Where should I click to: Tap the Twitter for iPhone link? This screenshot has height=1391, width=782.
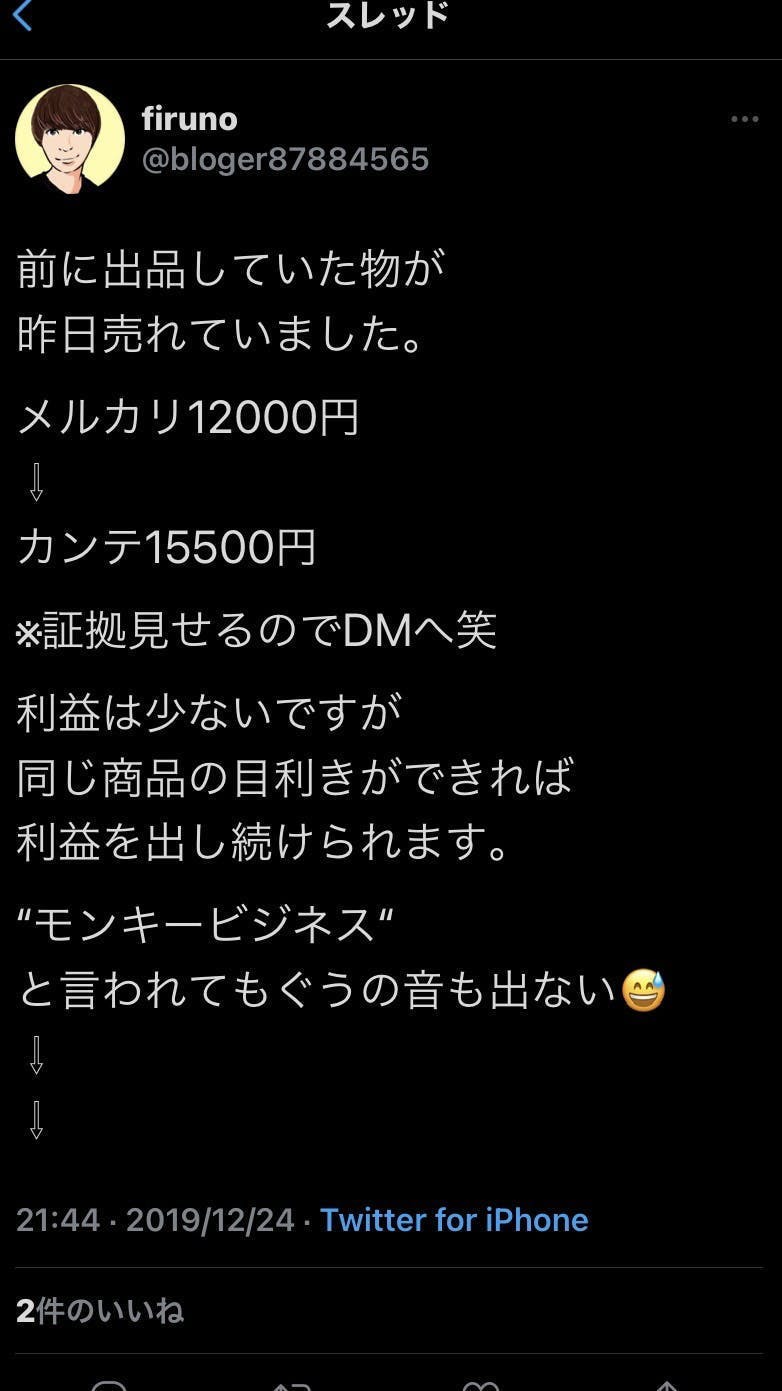tap(454, 1220)
